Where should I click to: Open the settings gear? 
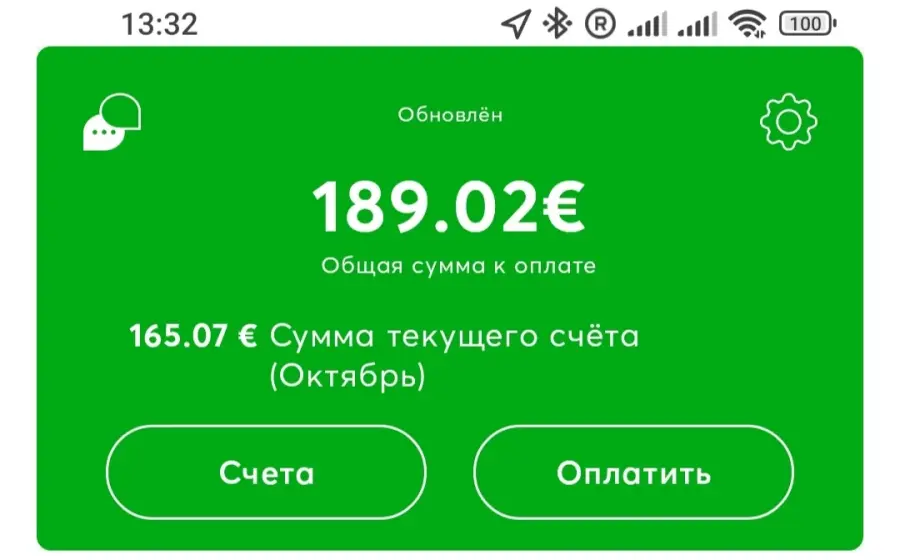click(x=788, y=122)
